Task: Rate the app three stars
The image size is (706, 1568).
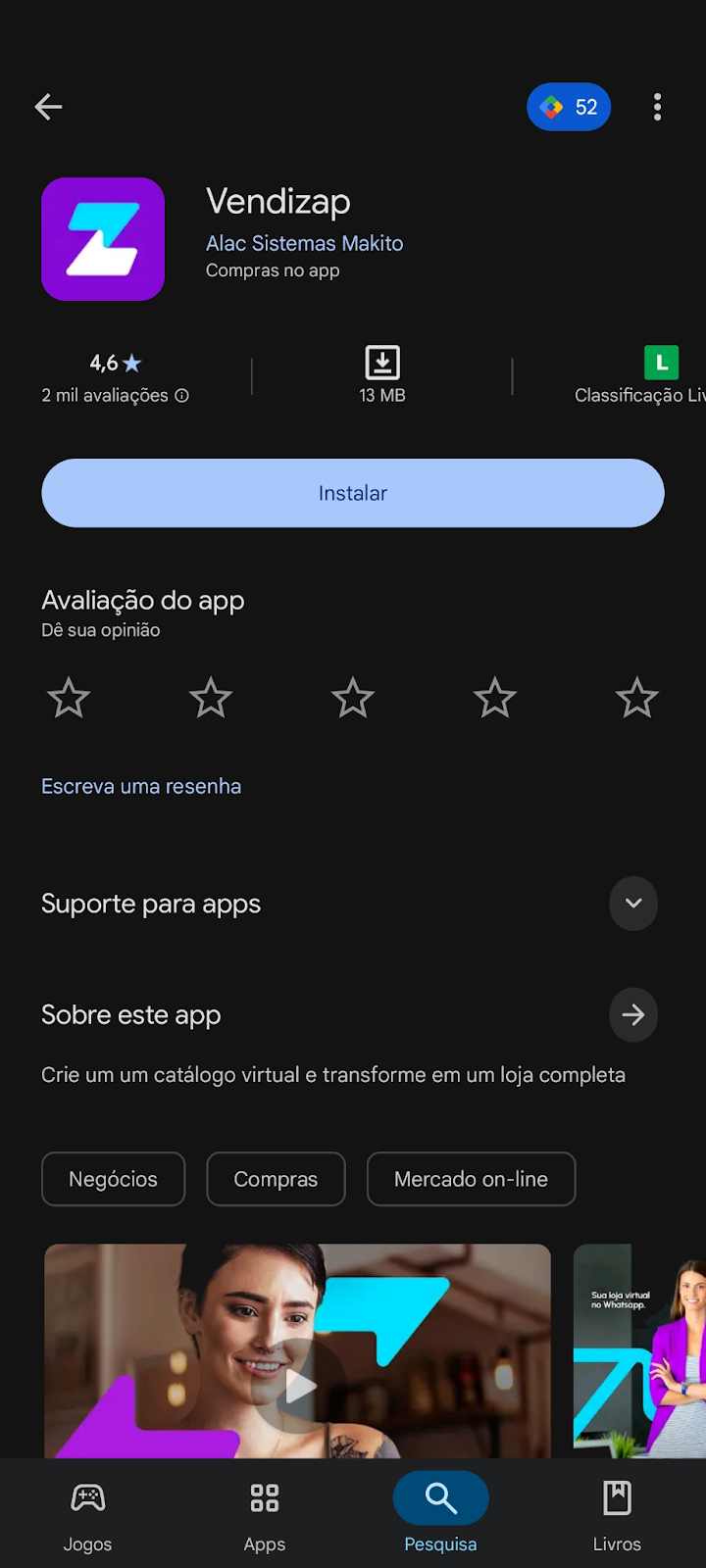Action: coord(353,699)
